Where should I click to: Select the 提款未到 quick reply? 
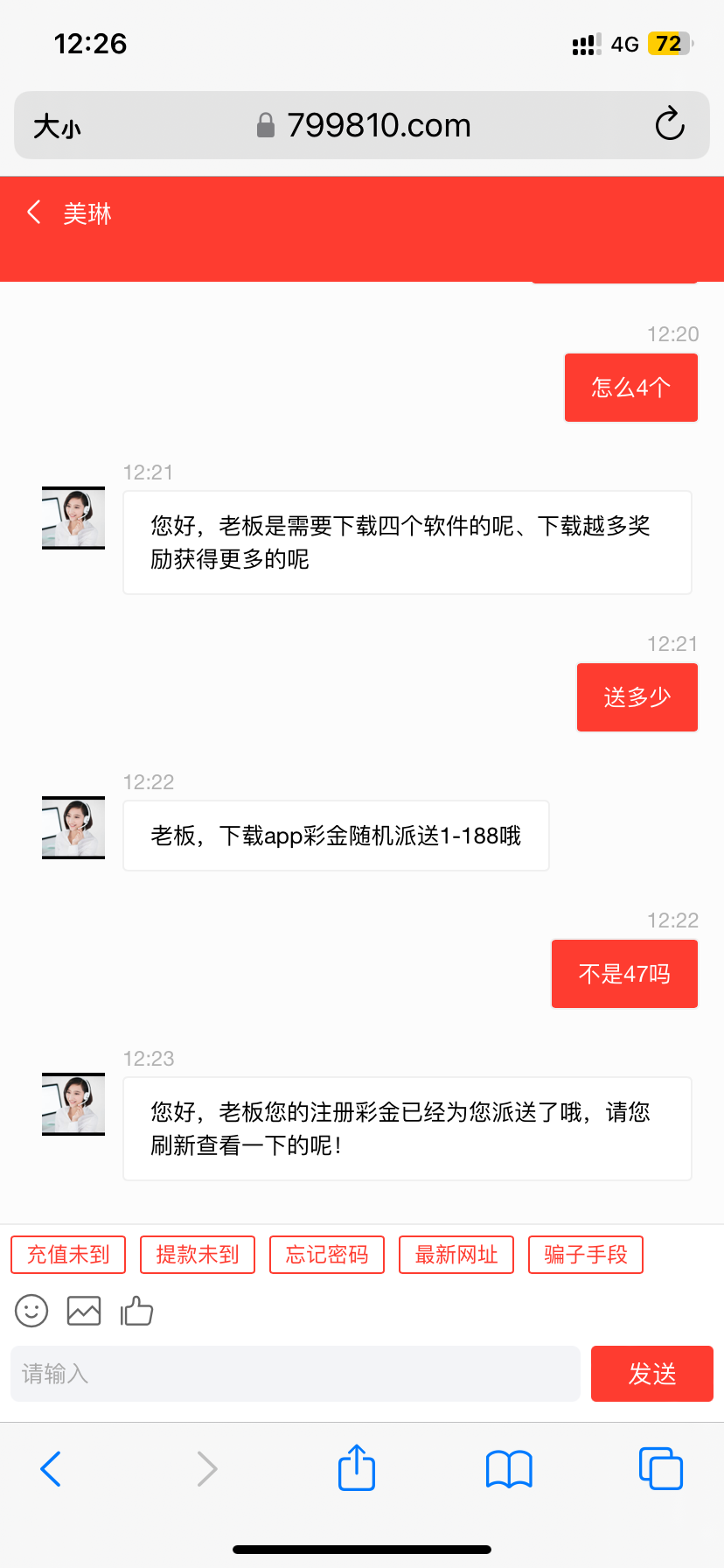point(198,1255)
